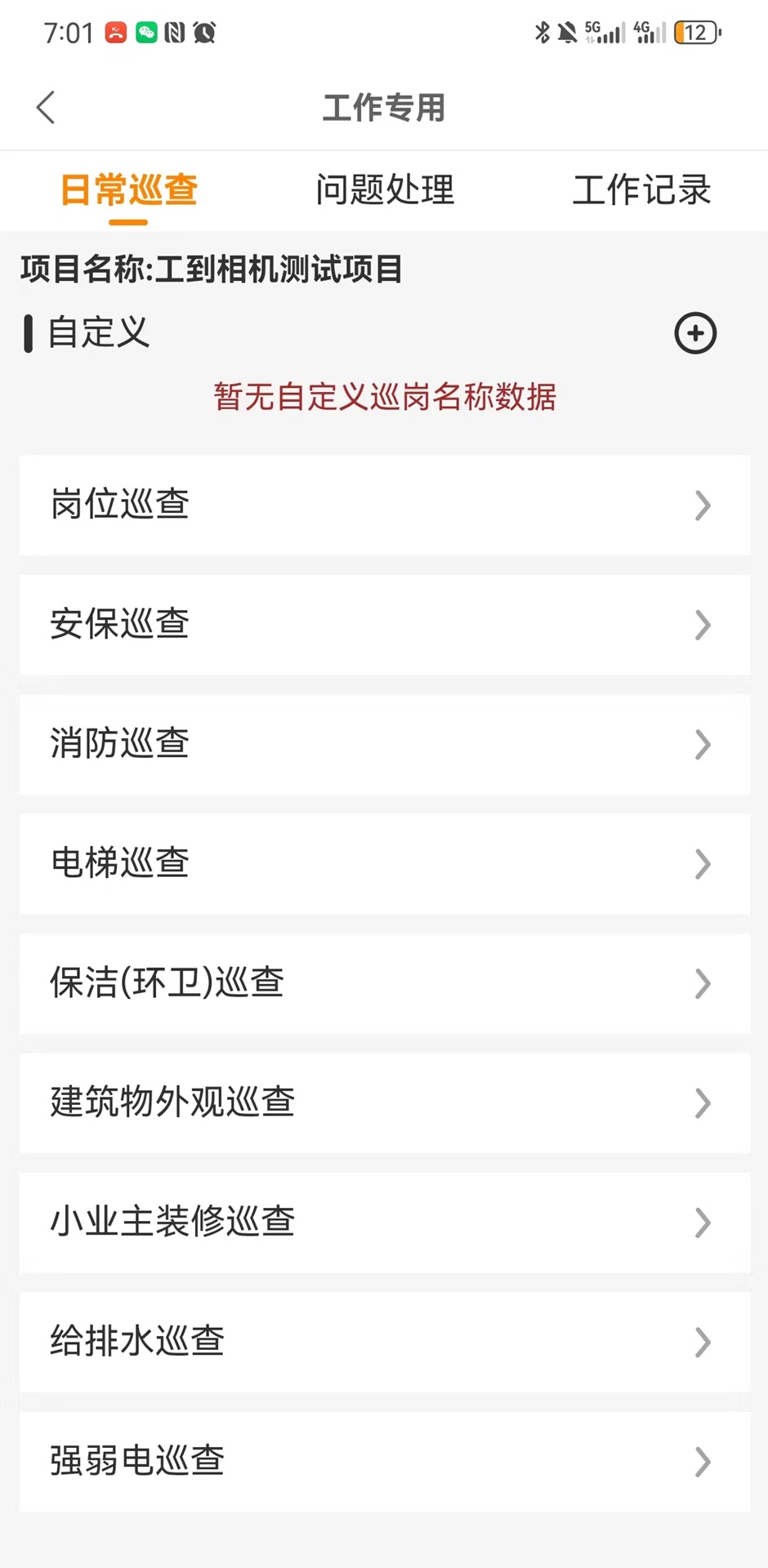Image resolution: width=768 pixels, height=1568 pixels.
Task: Tap the add custom inspection plus icon
Action: coord(694,333)
